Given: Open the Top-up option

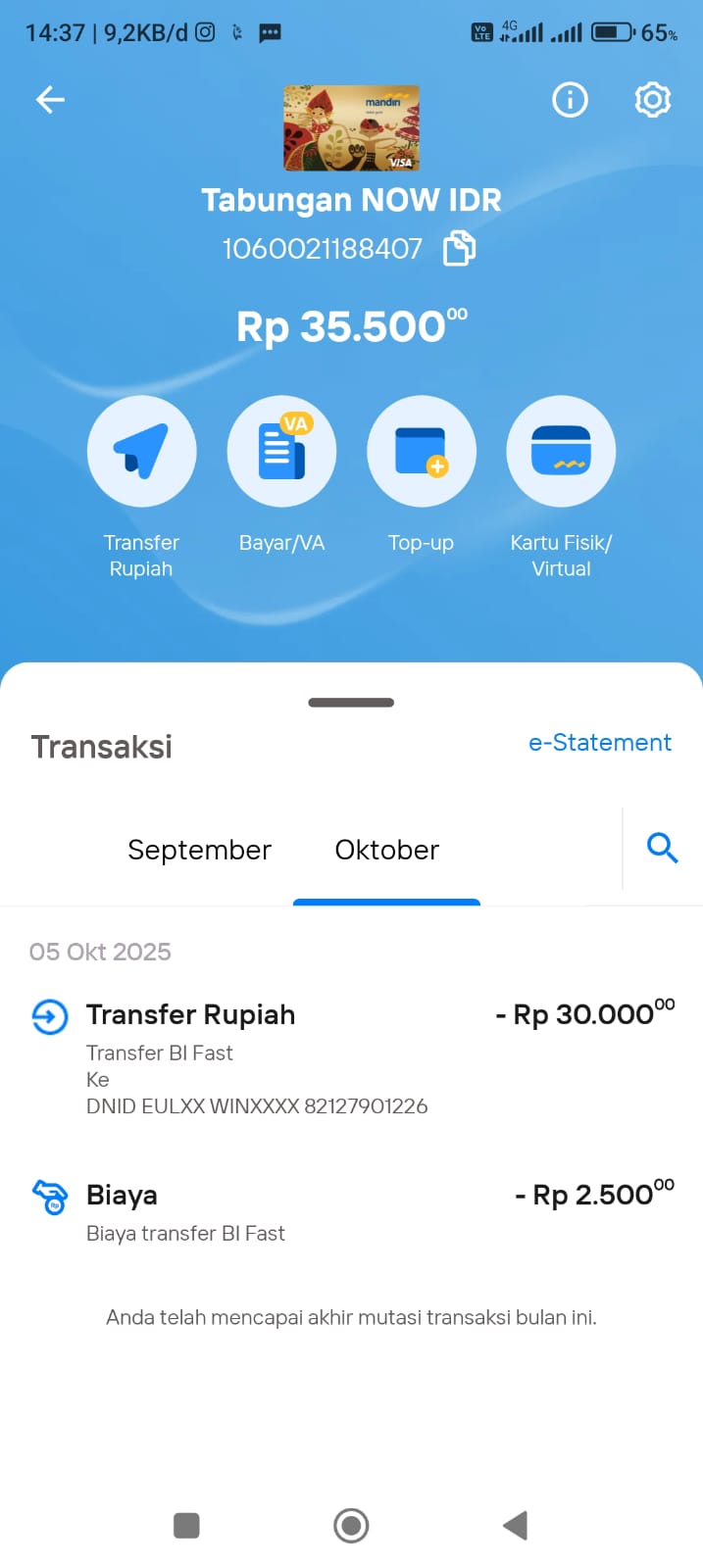Looking at the screenshot, I should [422, 451].
